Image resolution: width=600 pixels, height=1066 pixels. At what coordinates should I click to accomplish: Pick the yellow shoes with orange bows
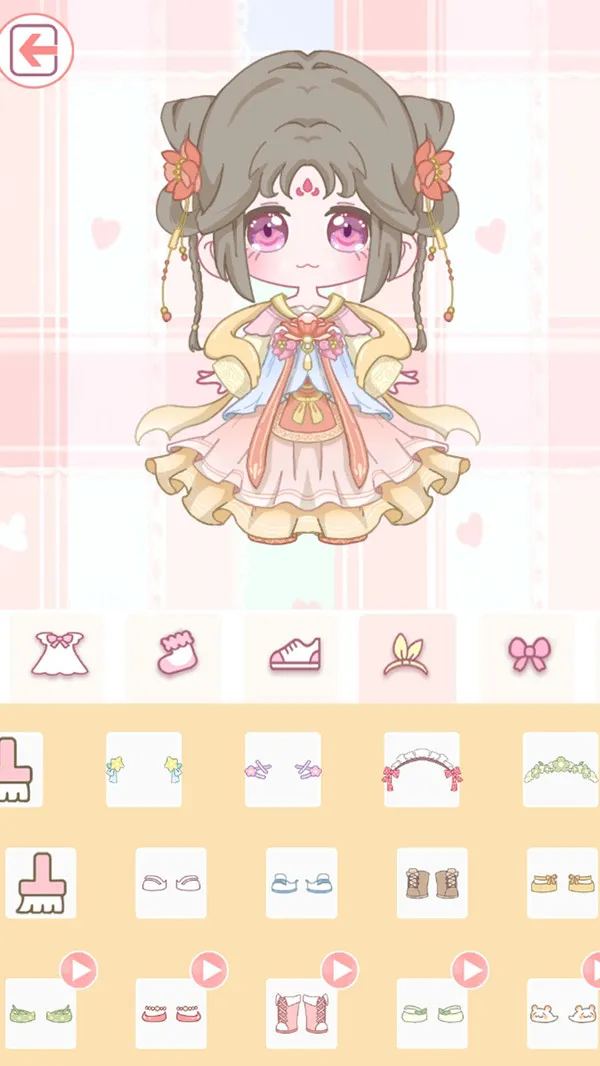click(562, 883)
